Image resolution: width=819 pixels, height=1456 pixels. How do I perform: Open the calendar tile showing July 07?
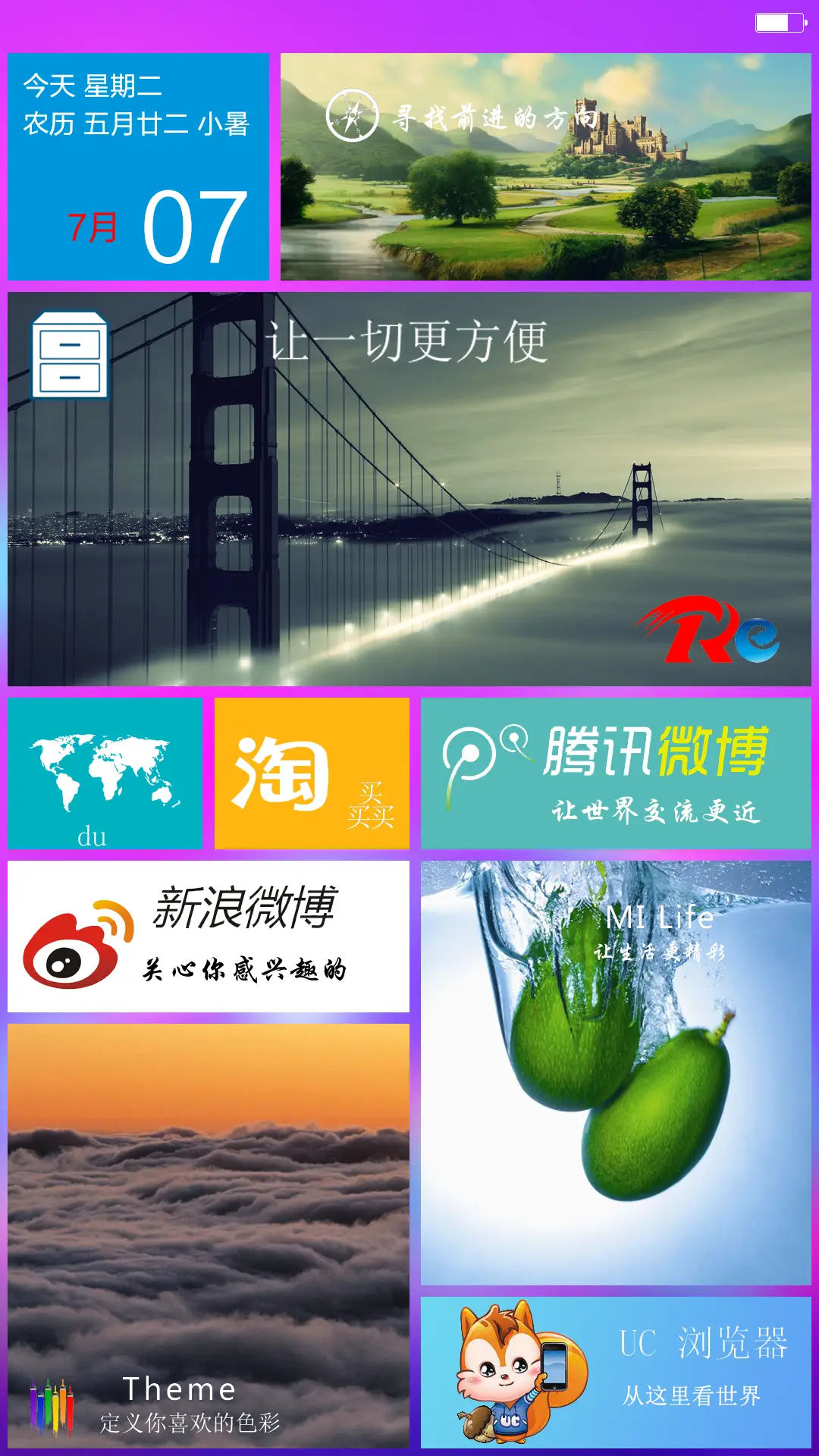pos(136,167)
